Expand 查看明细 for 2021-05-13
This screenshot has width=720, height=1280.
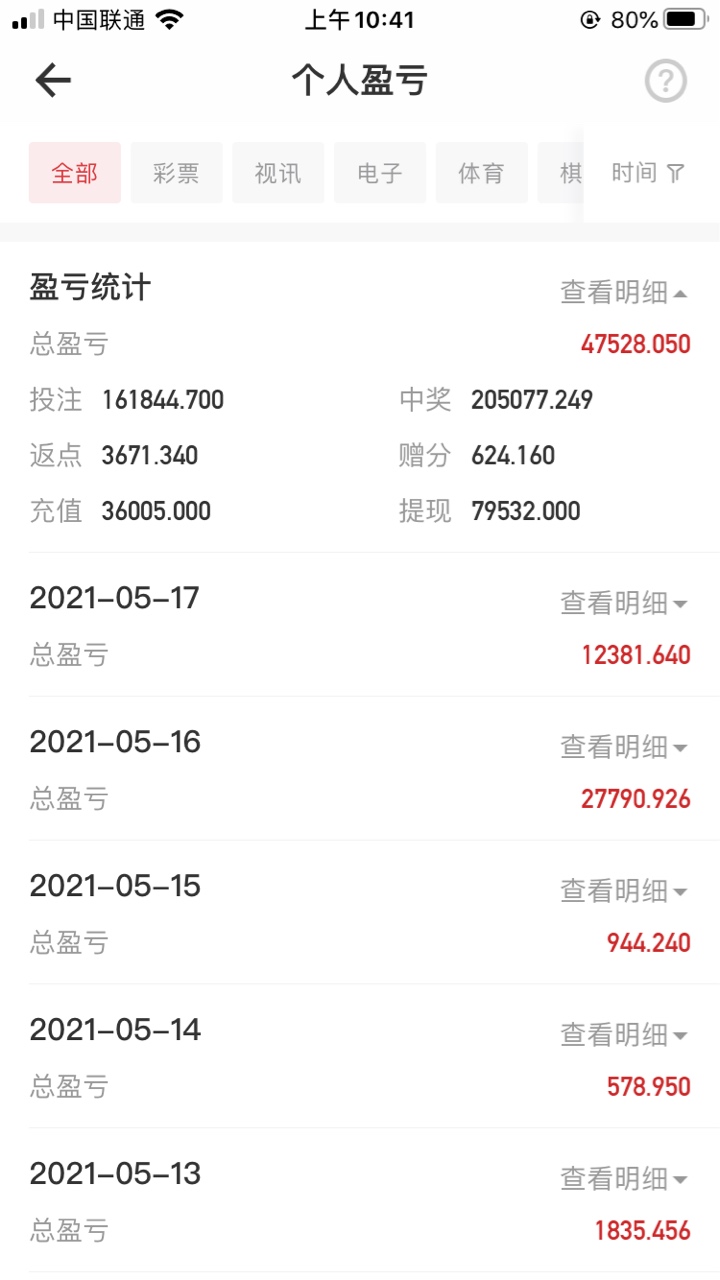[624, 1178]
